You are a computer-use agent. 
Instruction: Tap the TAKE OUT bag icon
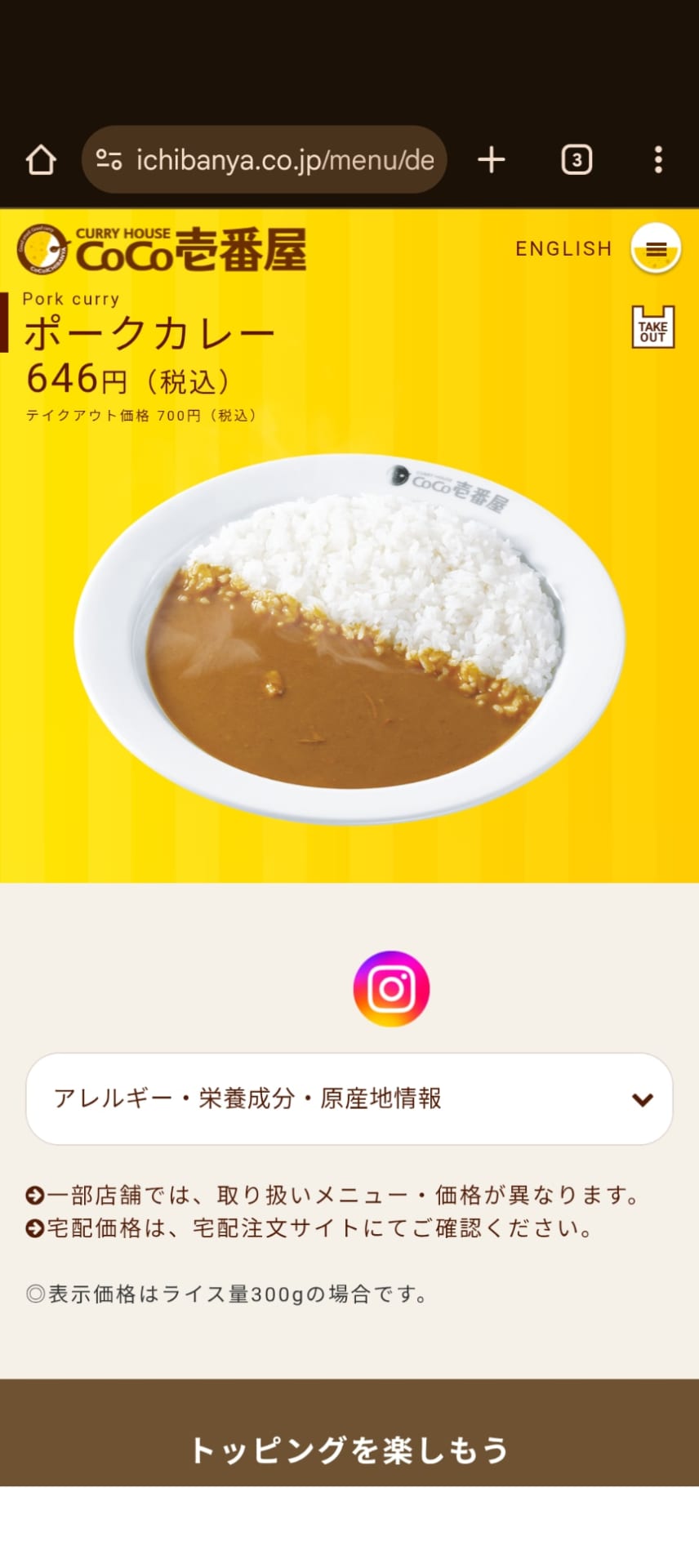[x=653, y=328]
